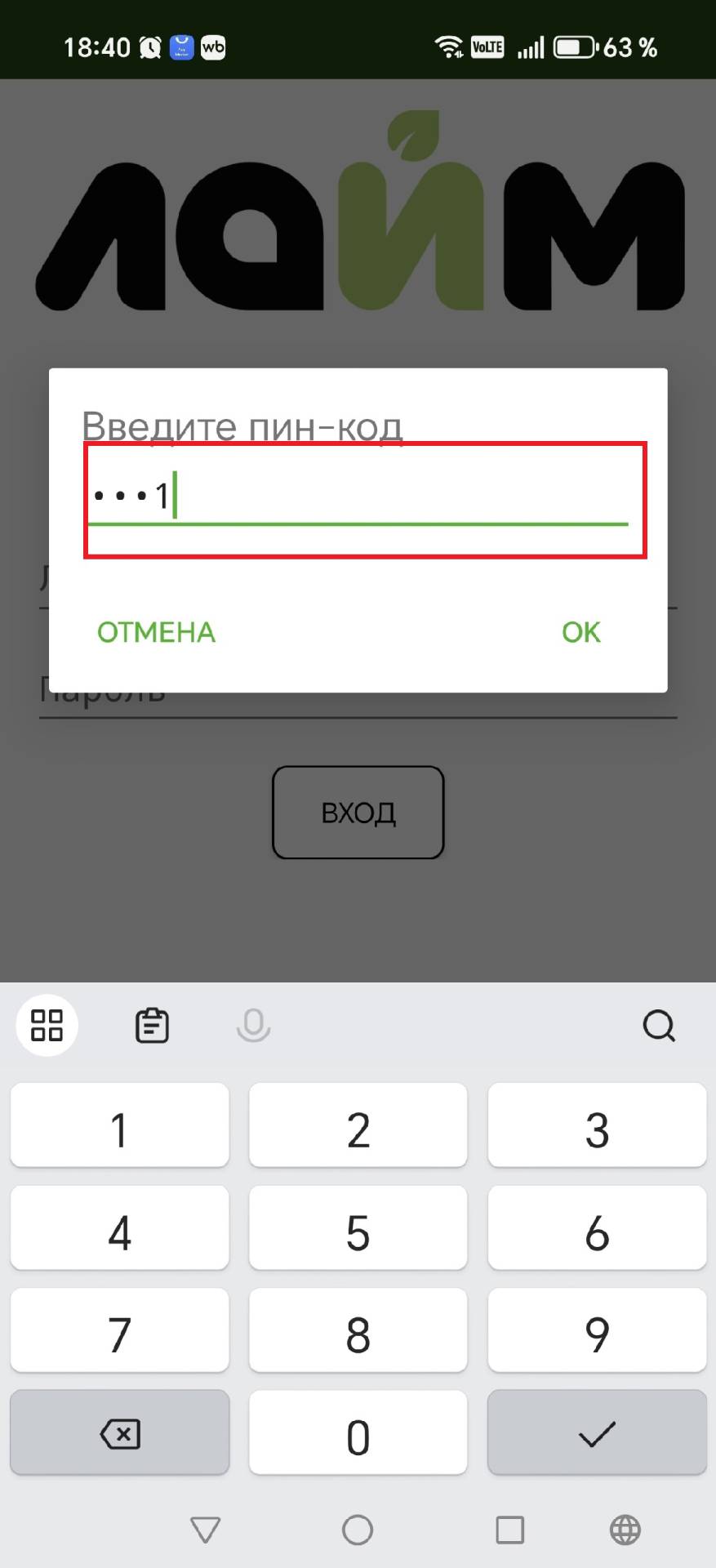Open the keyboard search tool
The height and width of the screenshot is (1568, 716).
pyautogui.click(x=658, y=1026)
